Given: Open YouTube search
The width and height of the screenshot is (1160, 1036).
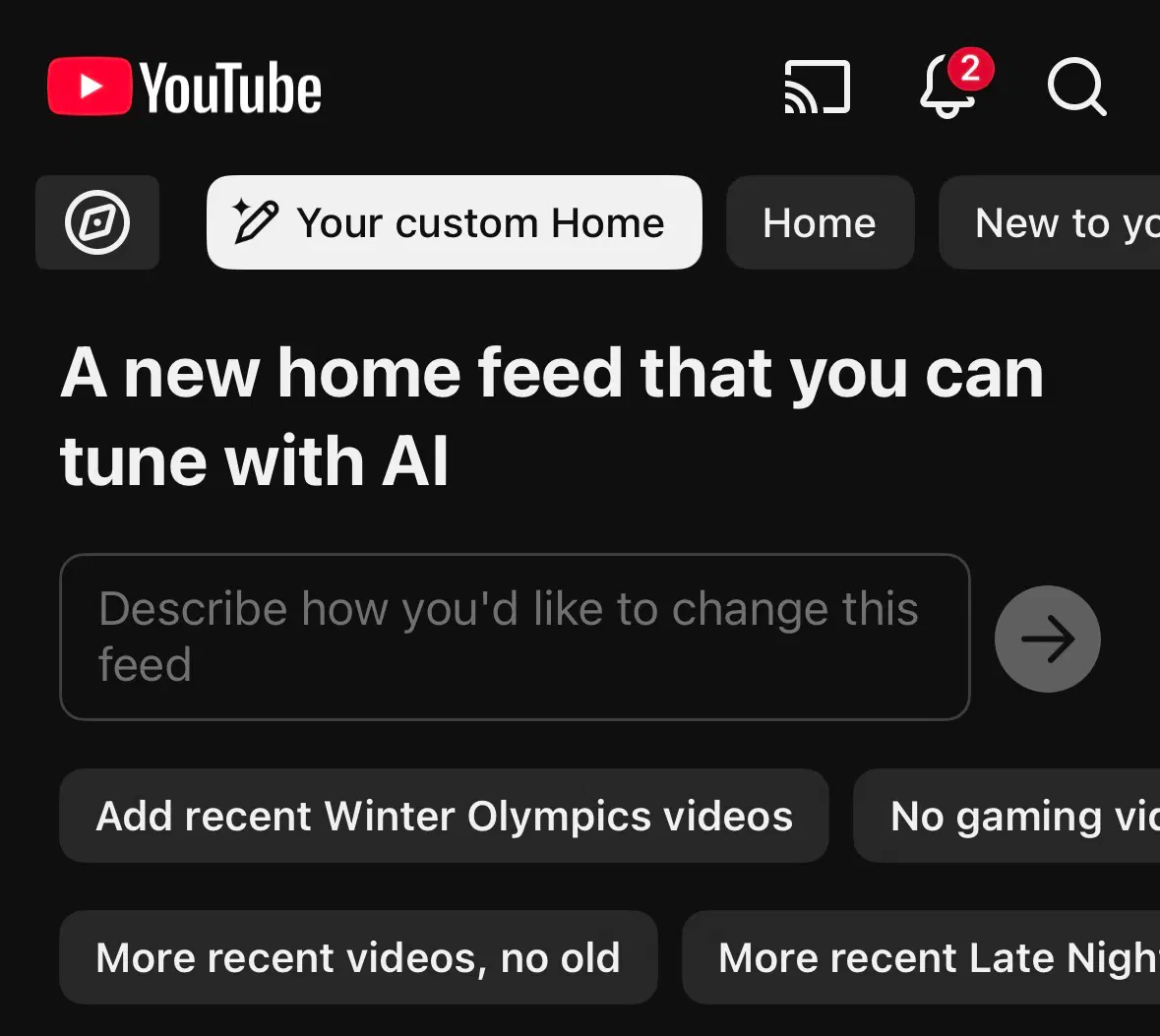Looking at the screenshot, I should tap(1076, 88).
